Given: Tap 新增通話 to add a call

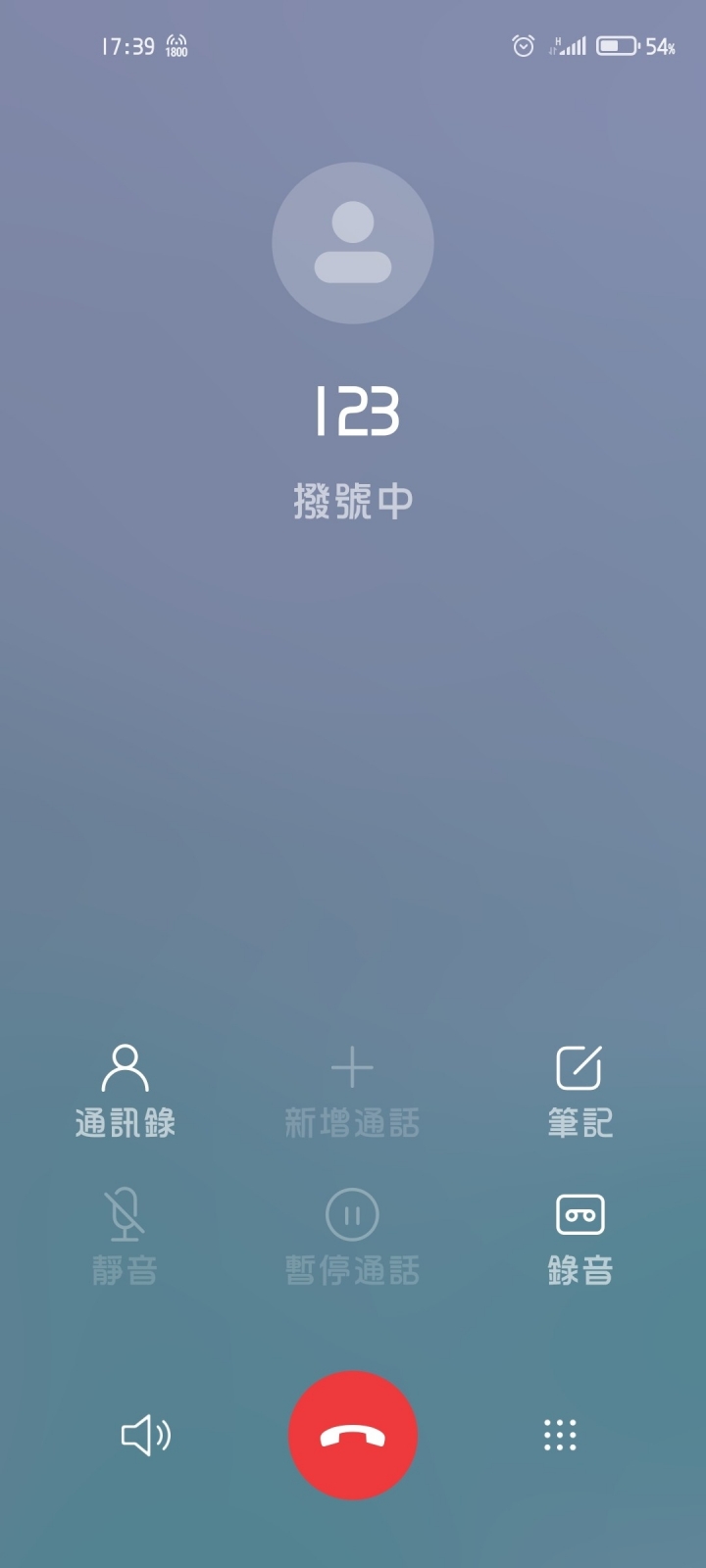Looking at the screenshot, I should coord(352,1091).
